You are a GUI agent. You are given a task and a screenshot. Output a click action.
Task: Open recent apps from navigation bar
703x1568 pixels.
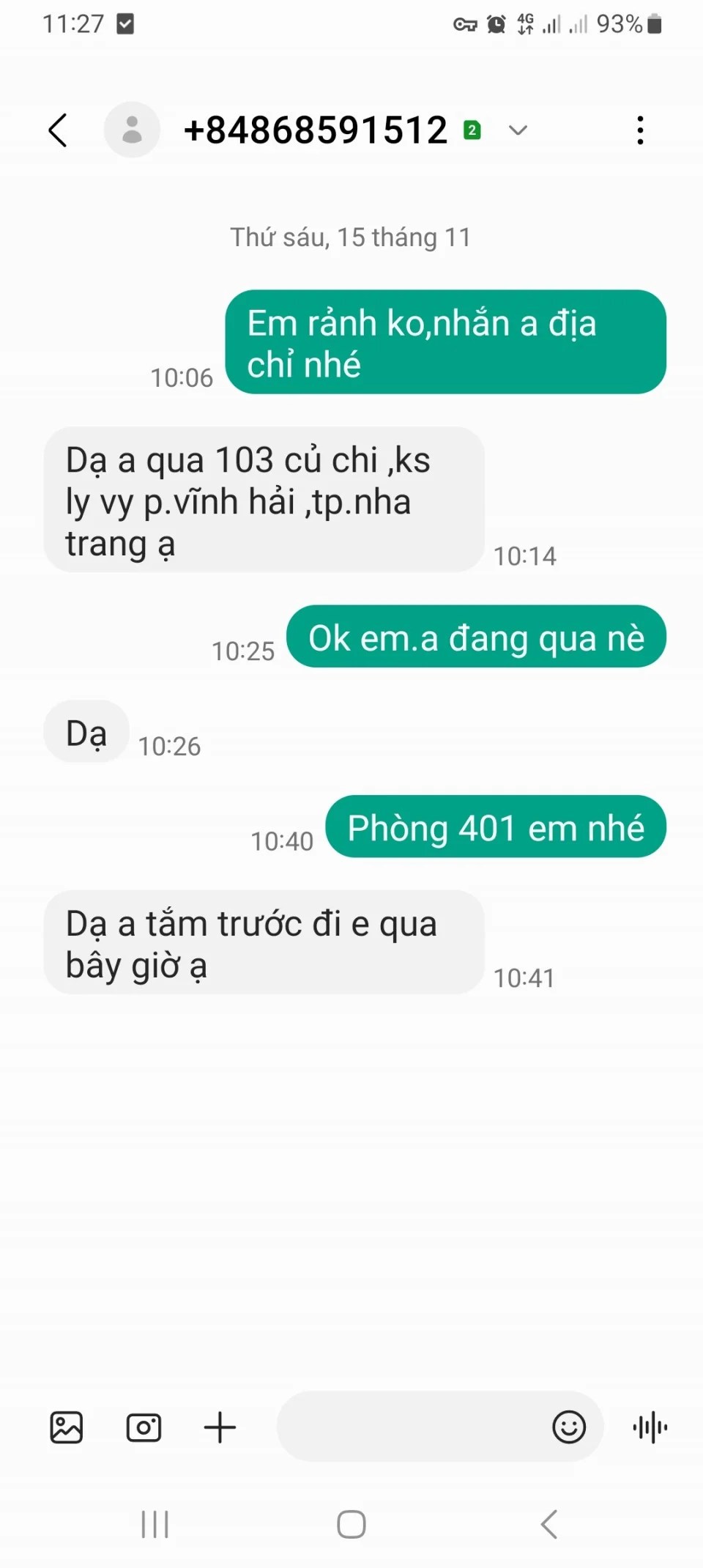click(x=155, y=1525)
